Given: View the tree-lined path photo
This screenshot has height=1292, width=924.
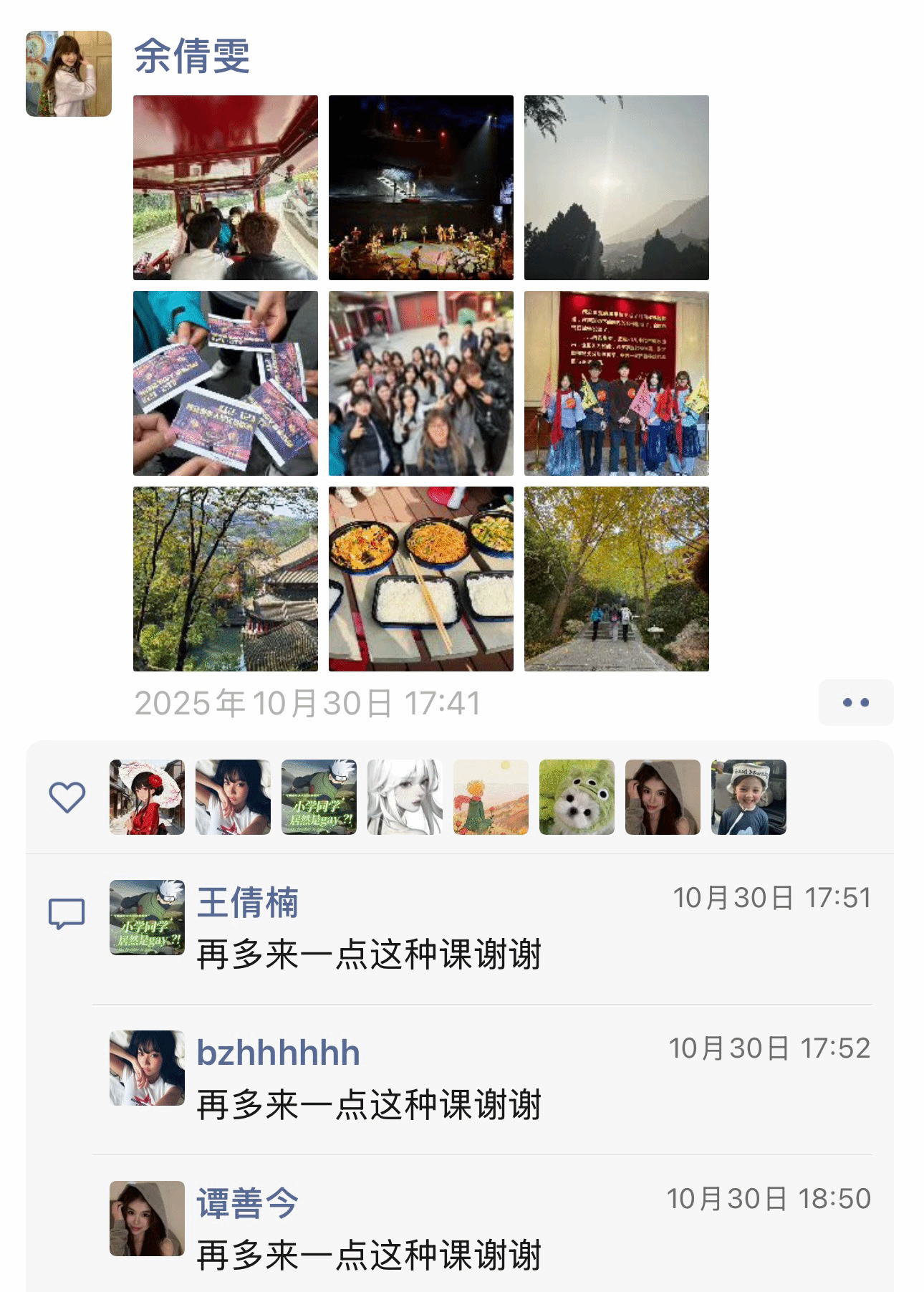Looking at the screenshot, I should 616,579.
